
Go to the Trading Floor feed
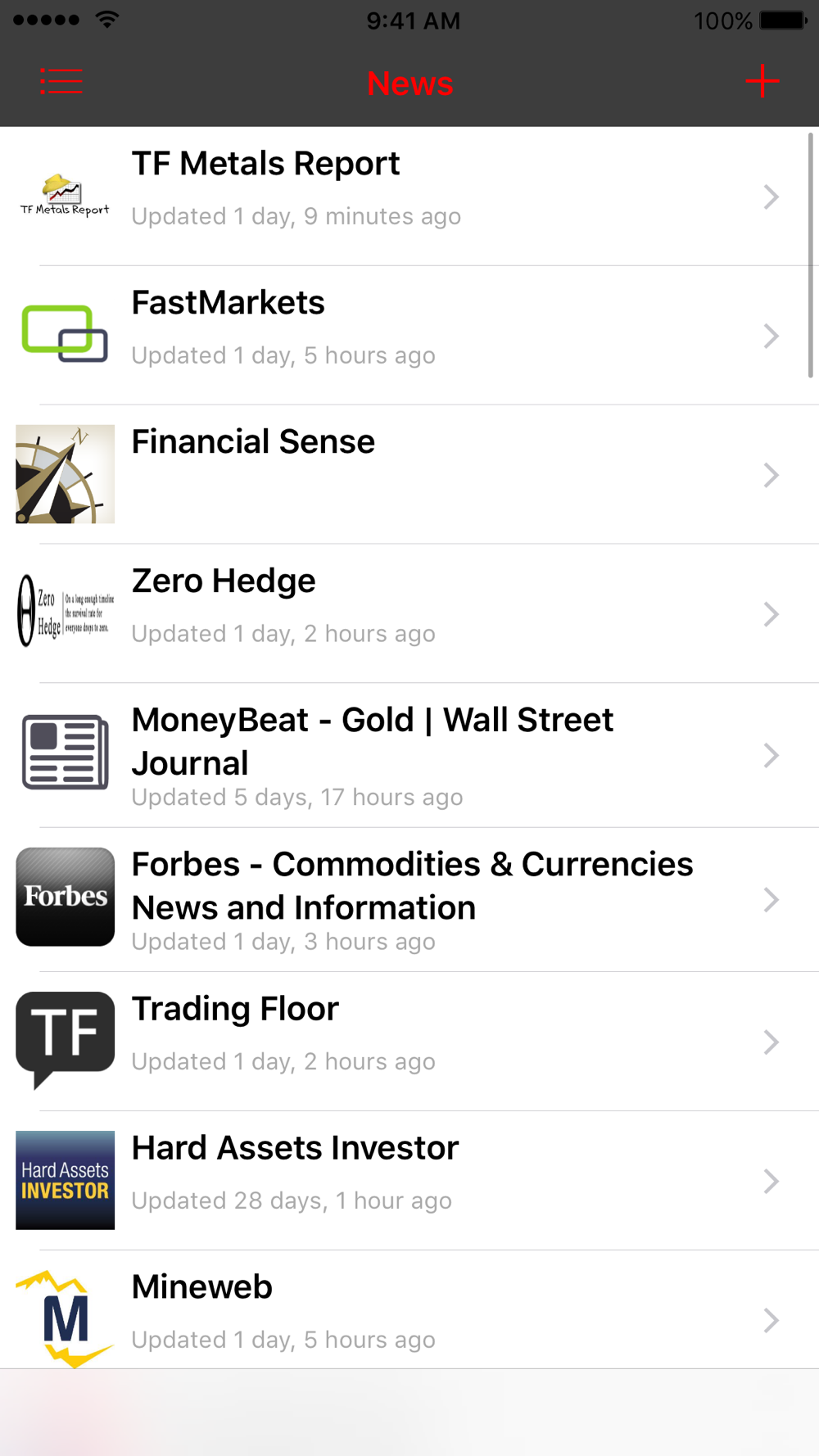[409, 1042]
